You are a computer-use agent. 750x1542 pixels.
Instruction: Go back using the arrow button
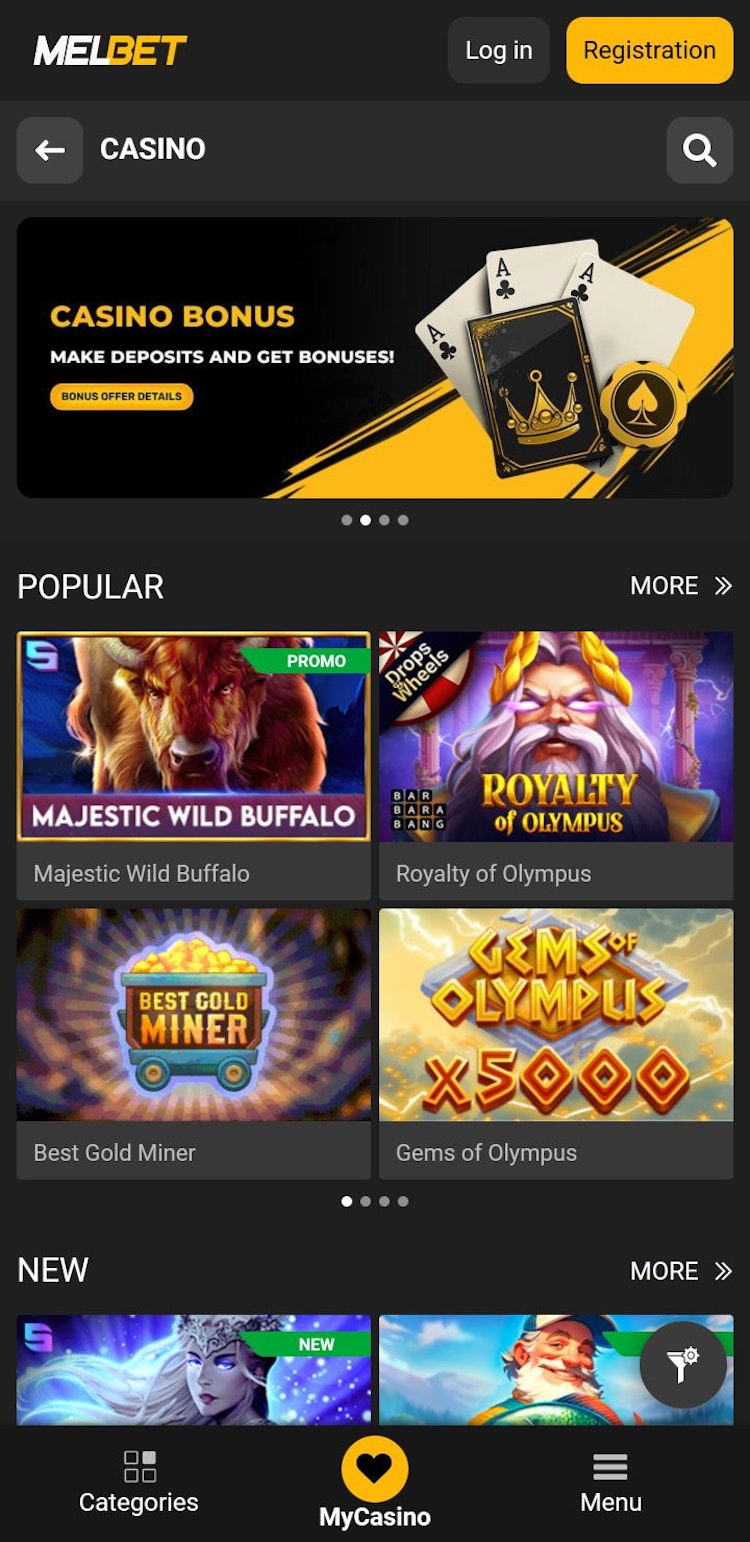pyautogui.click(x=50, y=150)
